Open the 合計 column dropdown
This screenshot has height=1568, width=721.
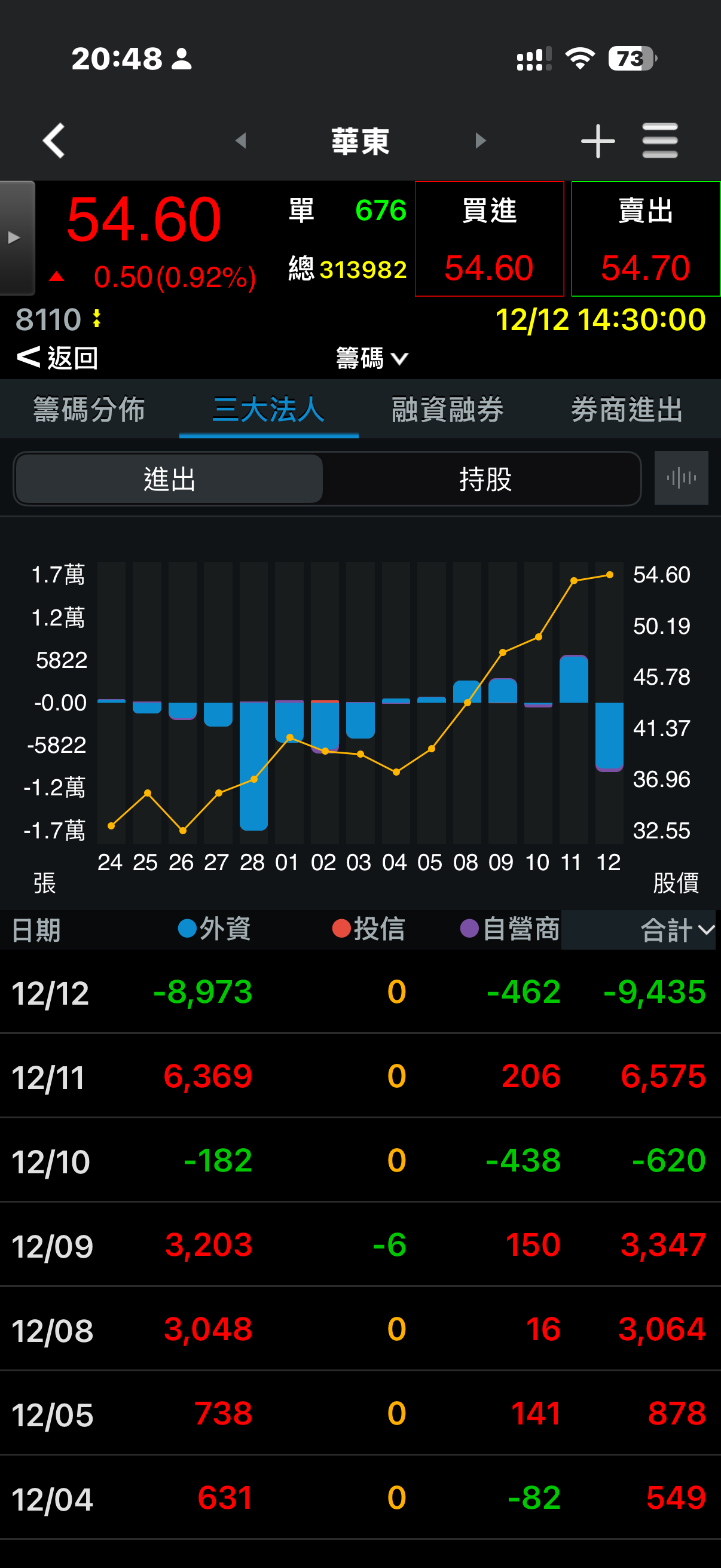(676, 930)
